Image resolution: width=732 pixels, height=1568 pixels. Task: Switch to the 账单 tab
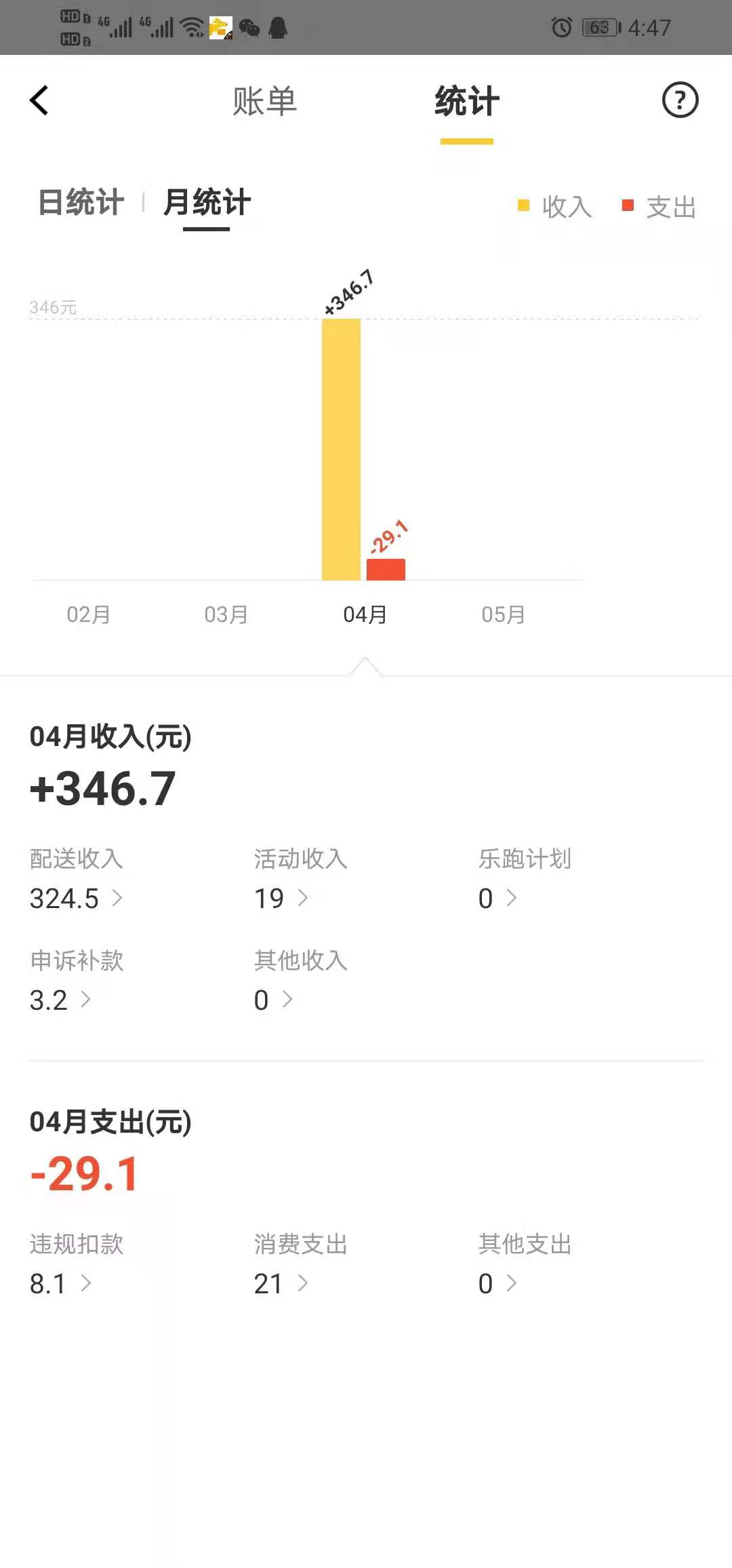264,100
